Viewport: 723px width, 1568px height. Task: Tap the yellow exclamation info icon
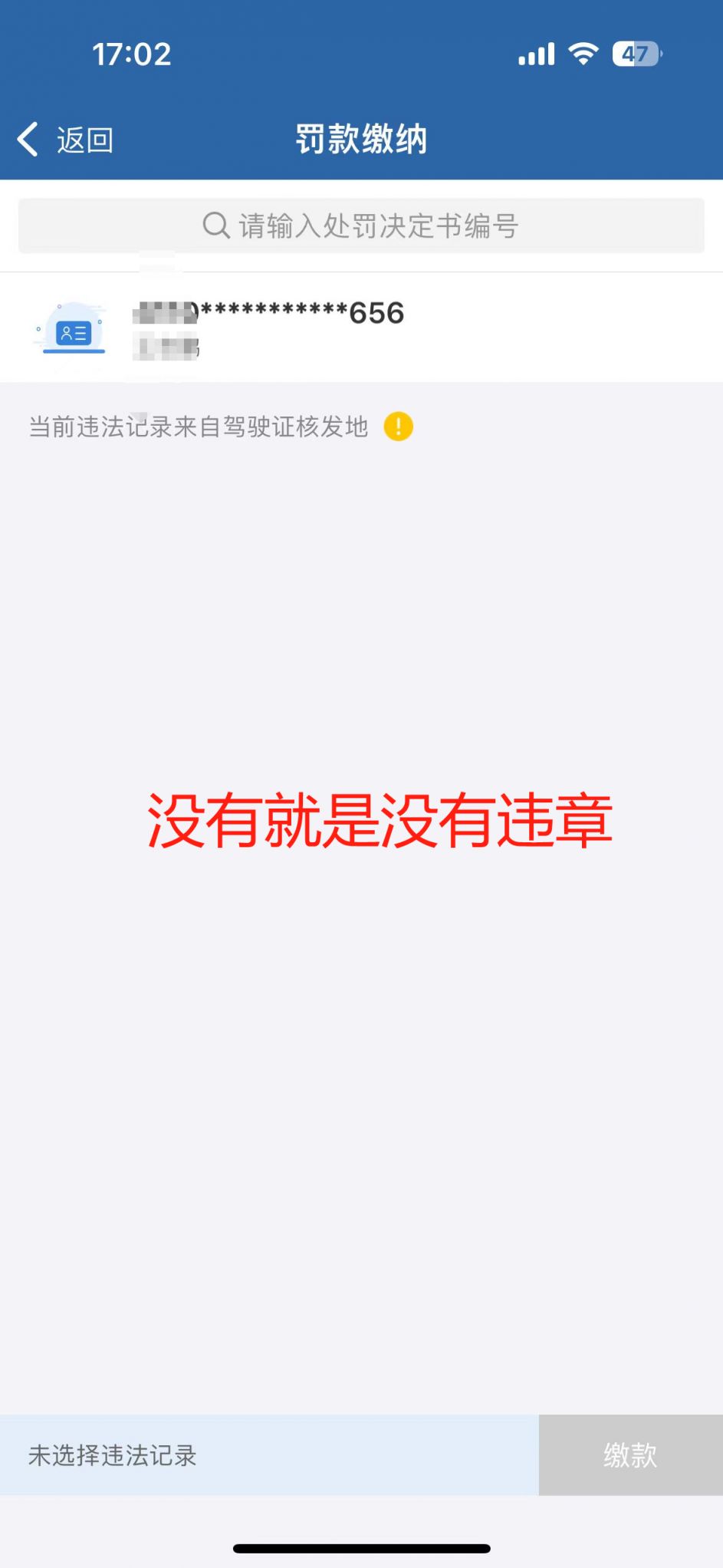399,427
